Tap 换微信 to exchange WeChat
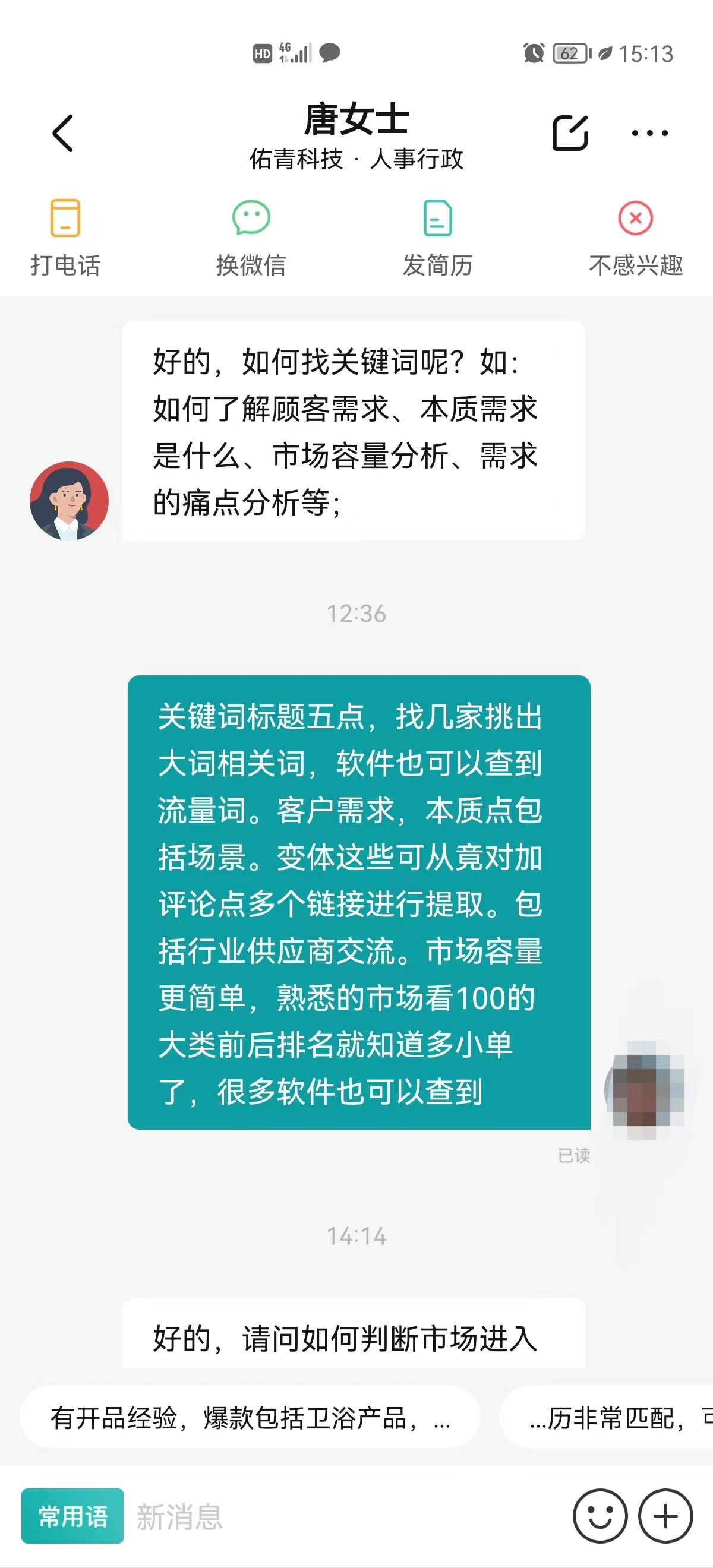This screenshot has height=1568, width=713. (251, 238)
